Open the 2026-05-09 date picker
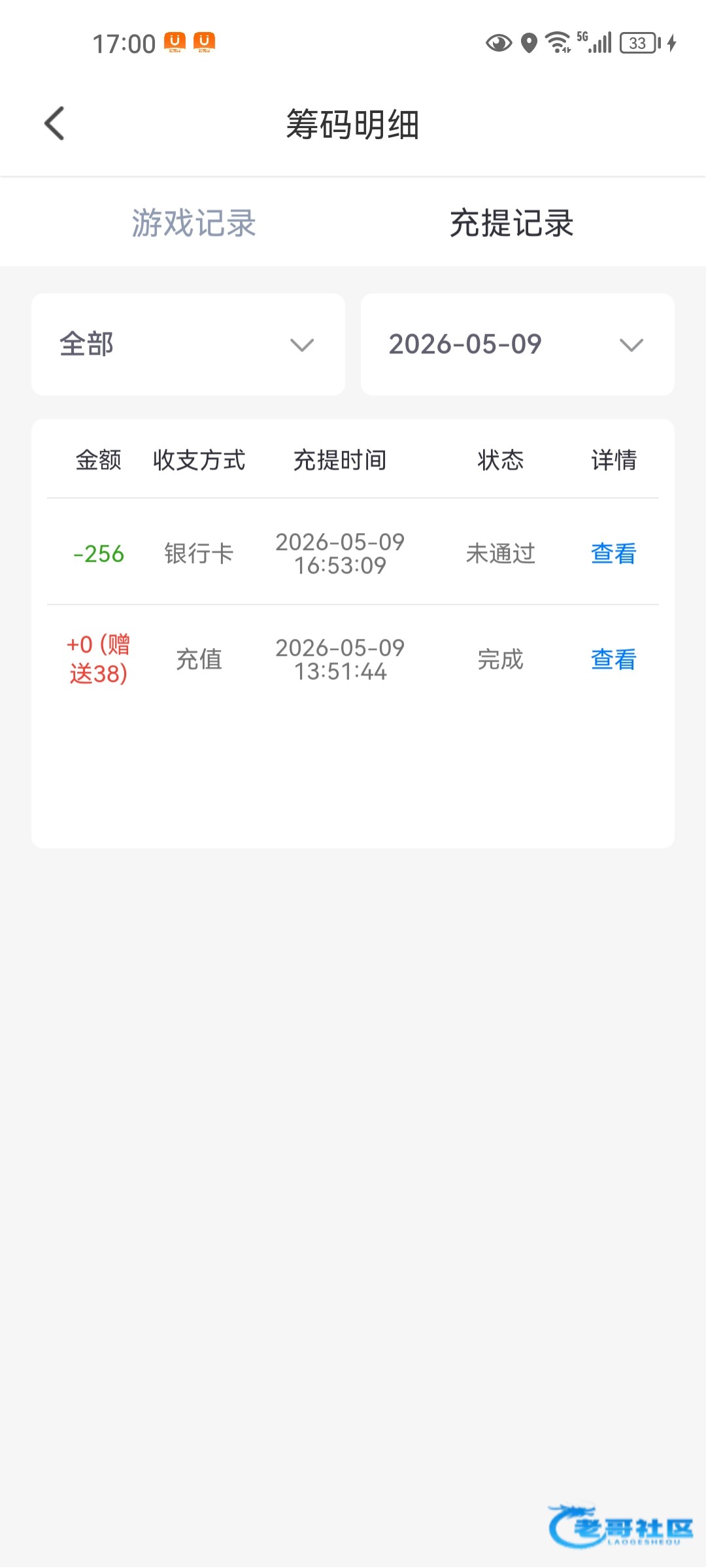The image size is (706, 1568). coord(518,344)
